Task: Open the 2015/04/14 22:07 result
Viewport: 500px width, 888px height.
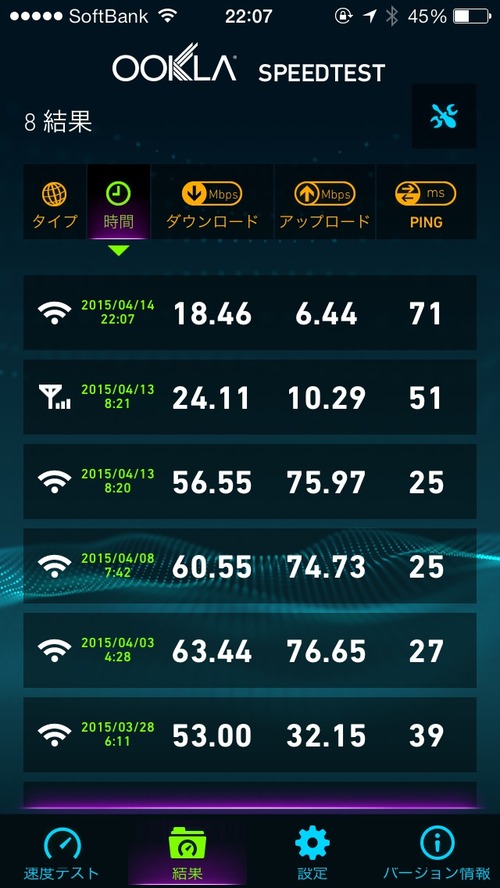Action: [250, 313]
